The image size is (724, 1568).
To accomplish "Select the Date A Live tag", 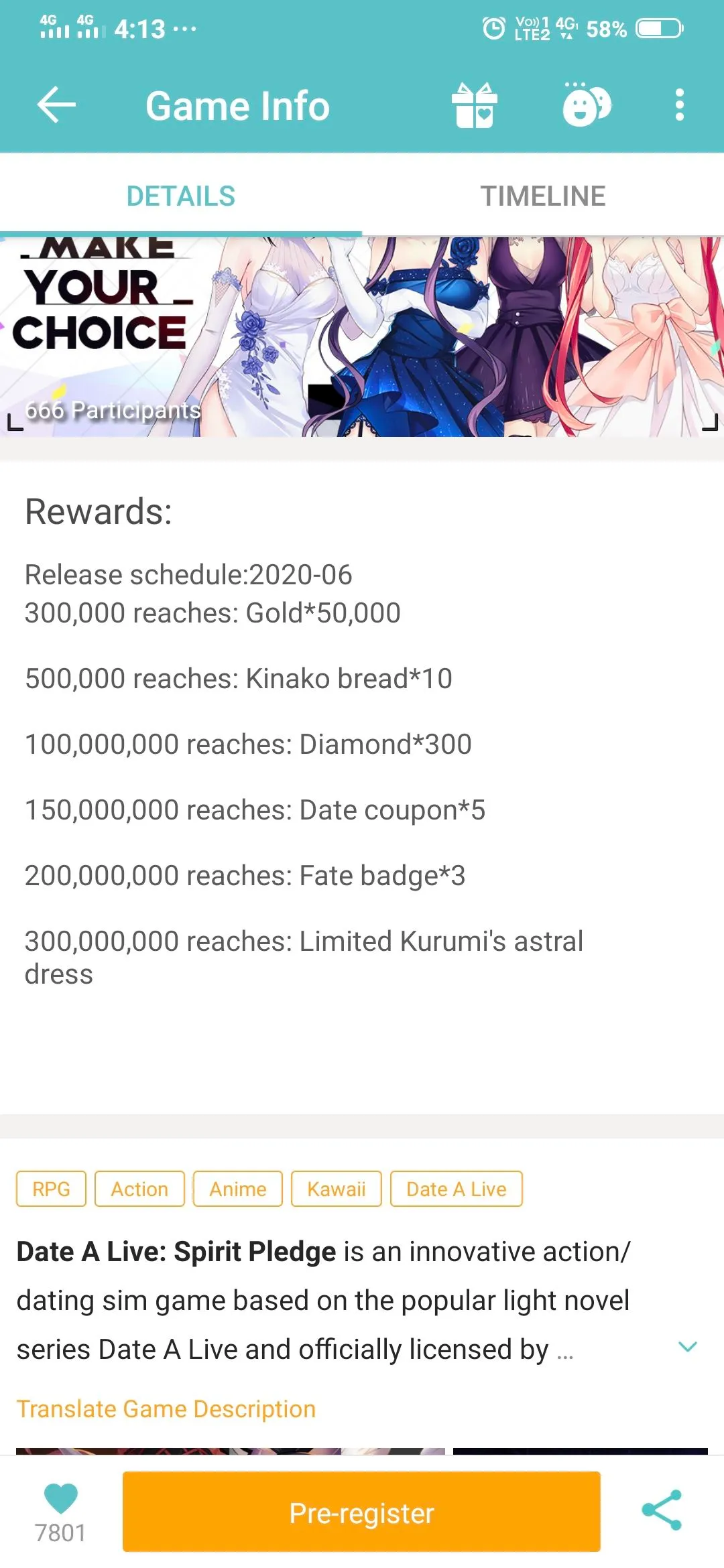I will pyautogui.click(x=456, y=1189).
